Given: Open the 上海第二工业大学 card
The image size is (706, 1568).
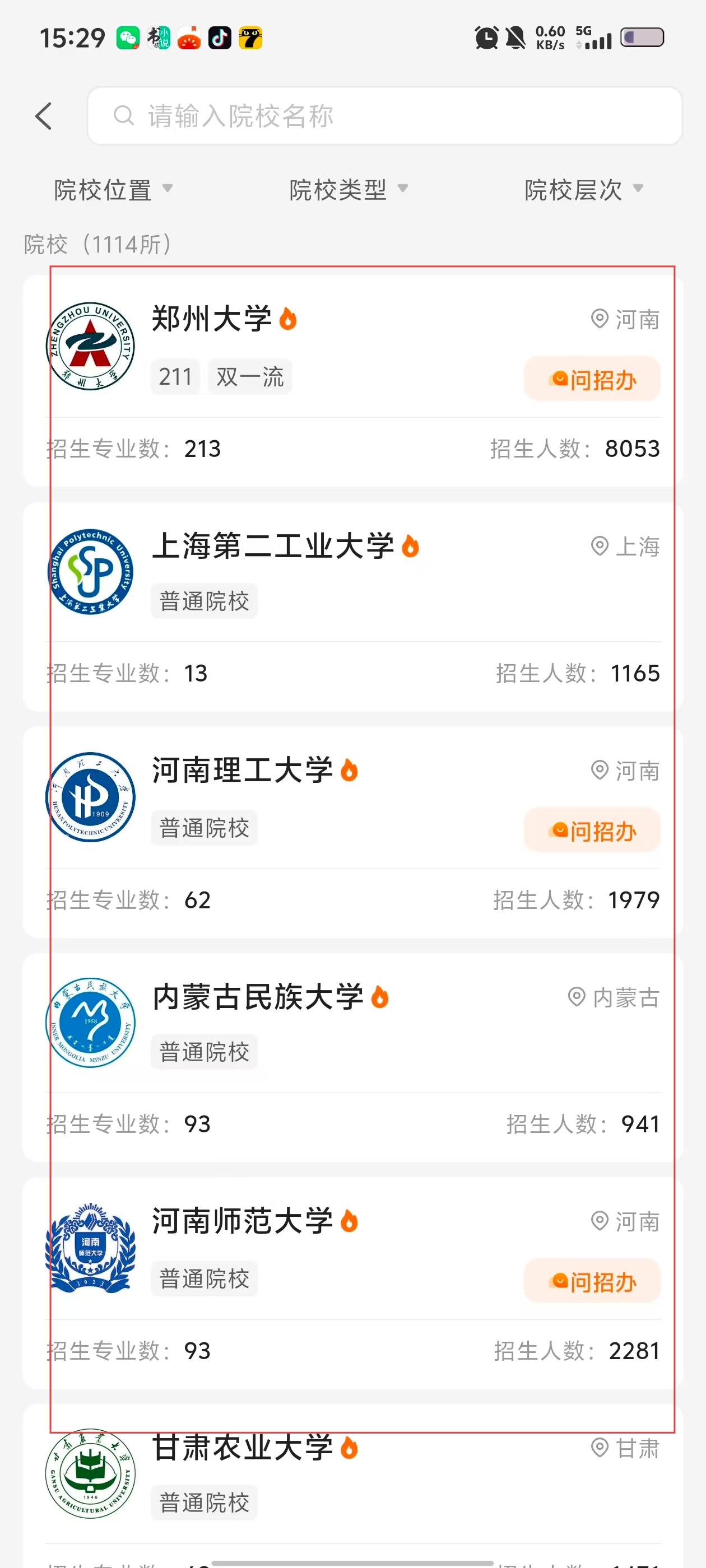Looking at the screenshot, I should 273,546.
